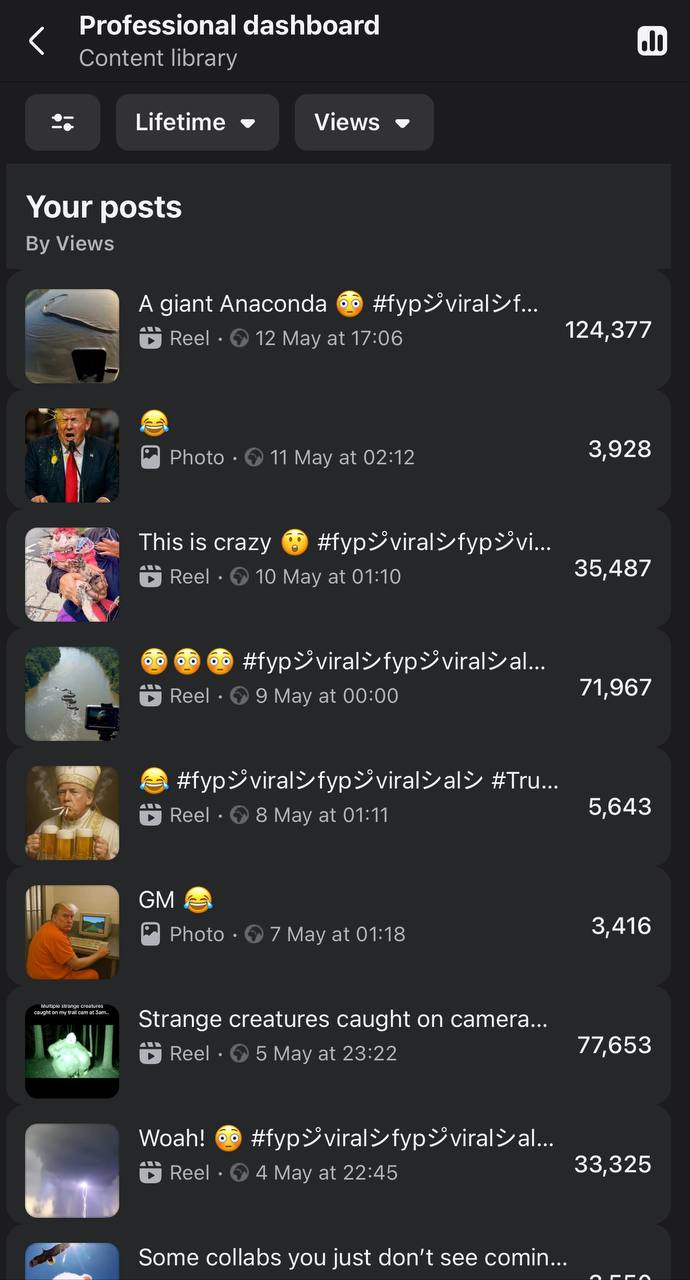Open the This is crazy reel
Viewport: 690px width, 1280px height.
[x=338, y=568]
